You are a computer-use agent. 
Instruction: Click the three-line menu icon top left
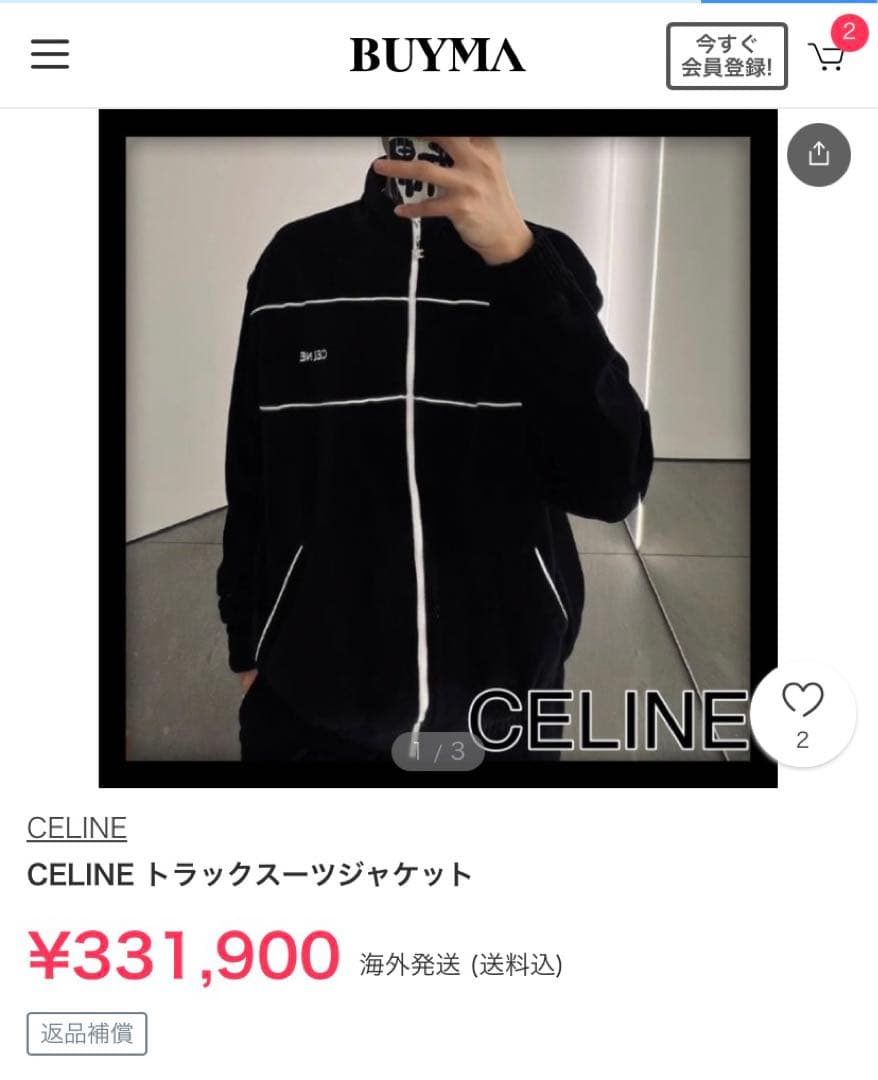pyautogui.click(x=49, y=55)
